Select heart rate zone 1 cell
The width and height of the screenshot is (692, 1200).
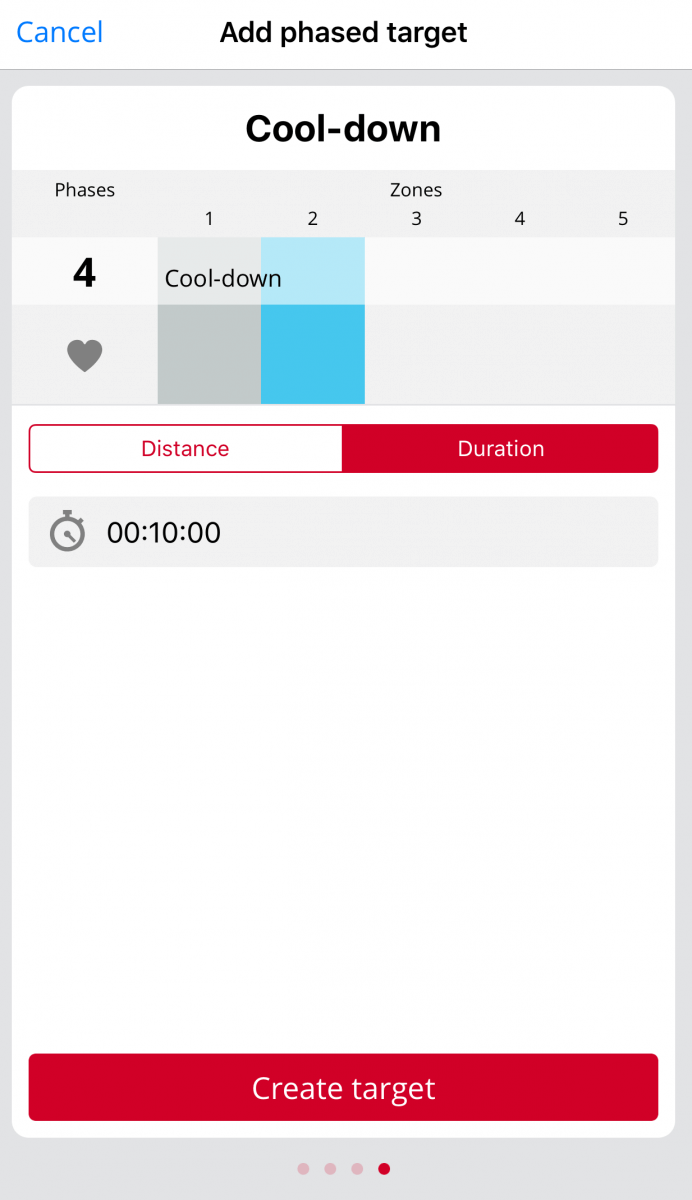pyautogui.click(x=209, y=354)
